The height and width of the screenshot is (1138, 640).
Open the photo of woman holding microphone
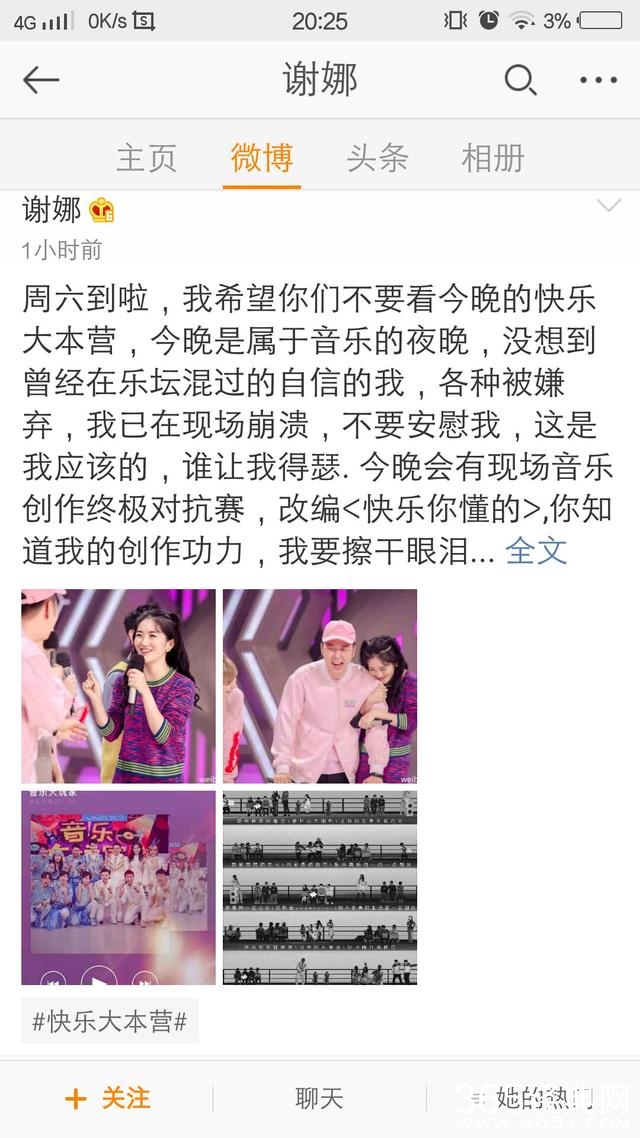point(118,686)
